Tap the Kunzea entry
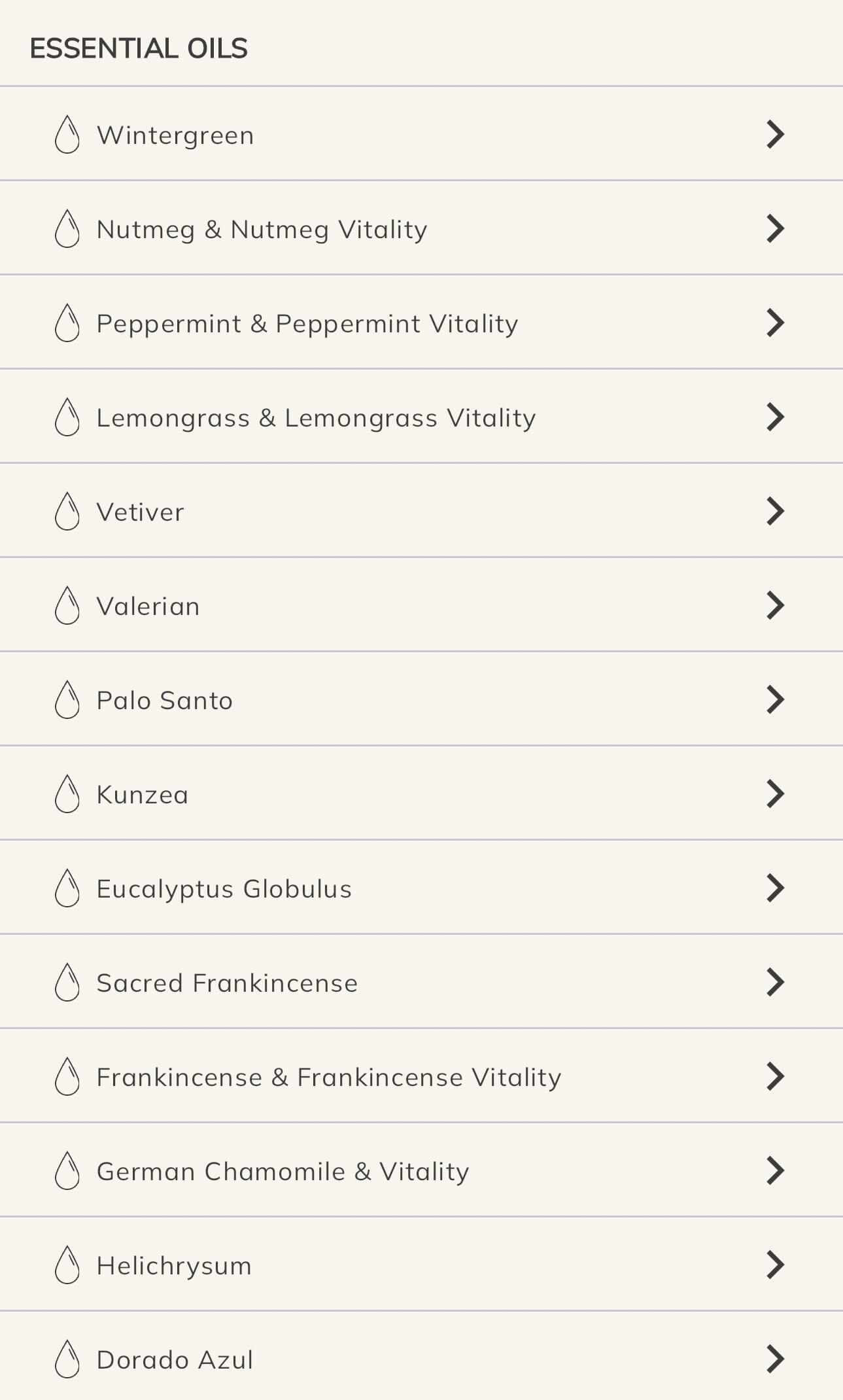Image resolution: width=843 pixels, height=1400 pixels. (x=421, y=793)
